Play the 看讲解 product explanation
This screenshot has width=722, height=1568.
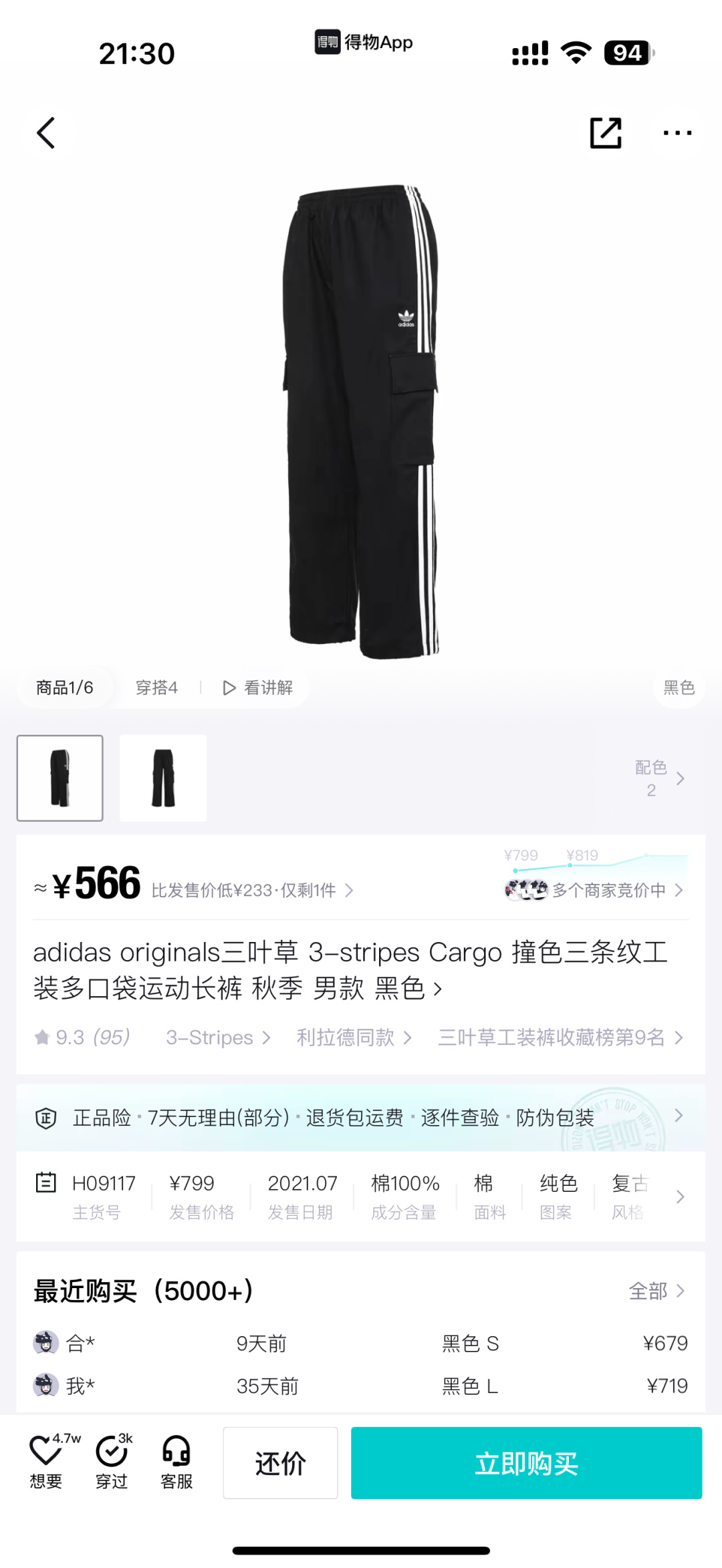pos(258,687)
